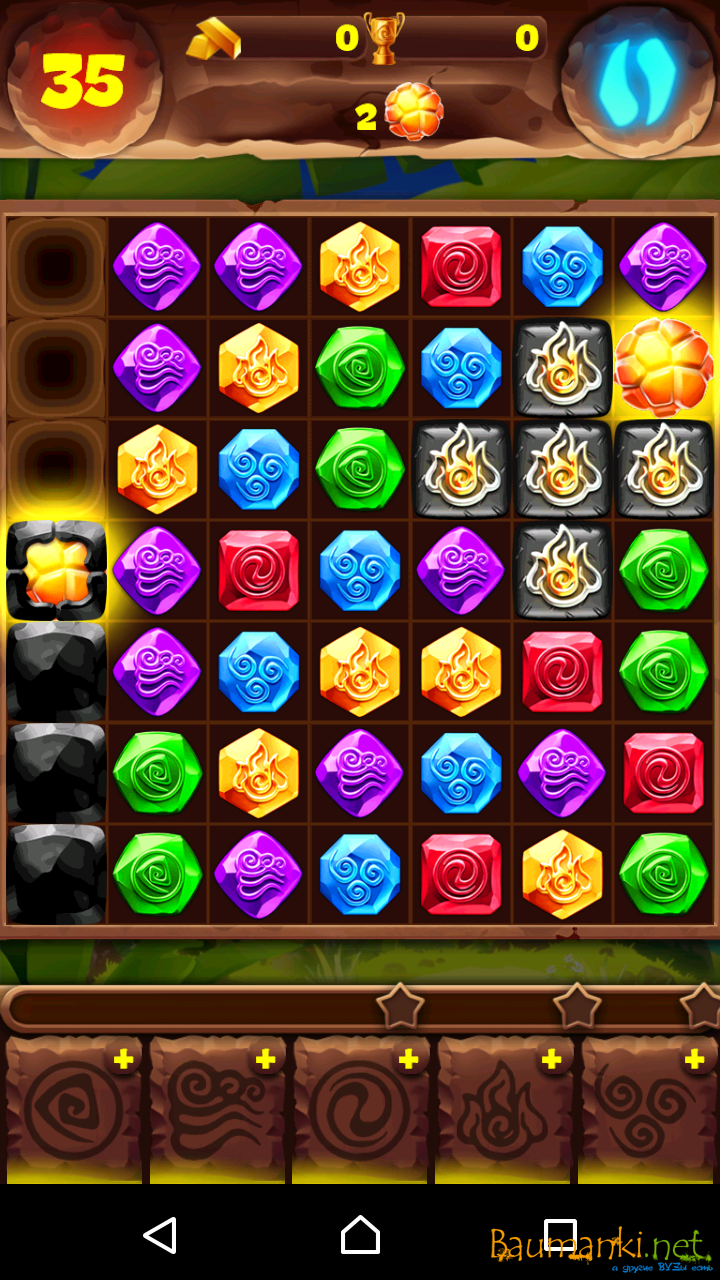Tap the blue gem in the top row
The width and height of the screenshot is (720, 1280).
[x=562, y=267]
